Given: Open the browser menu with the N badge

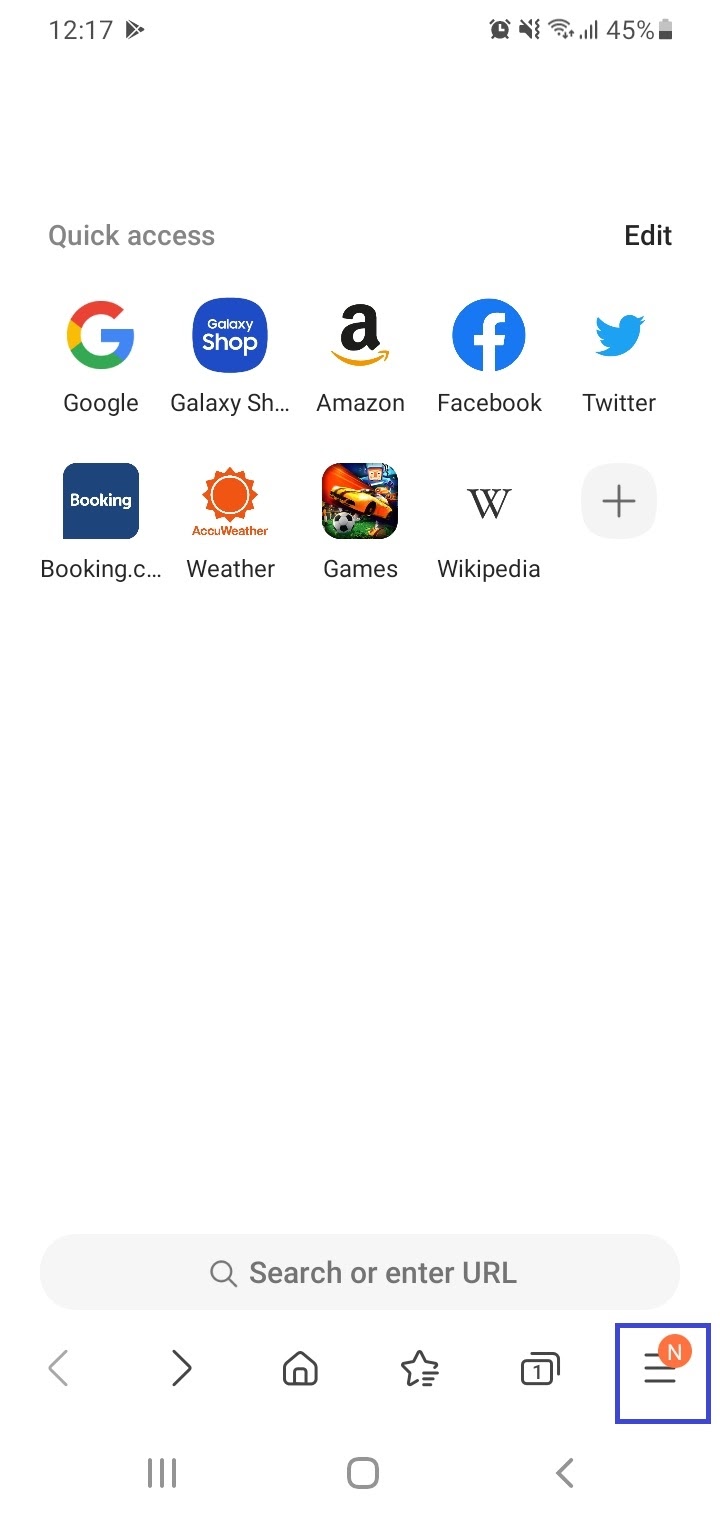Looking at the screenshot, I should [x=662, y=1367].
